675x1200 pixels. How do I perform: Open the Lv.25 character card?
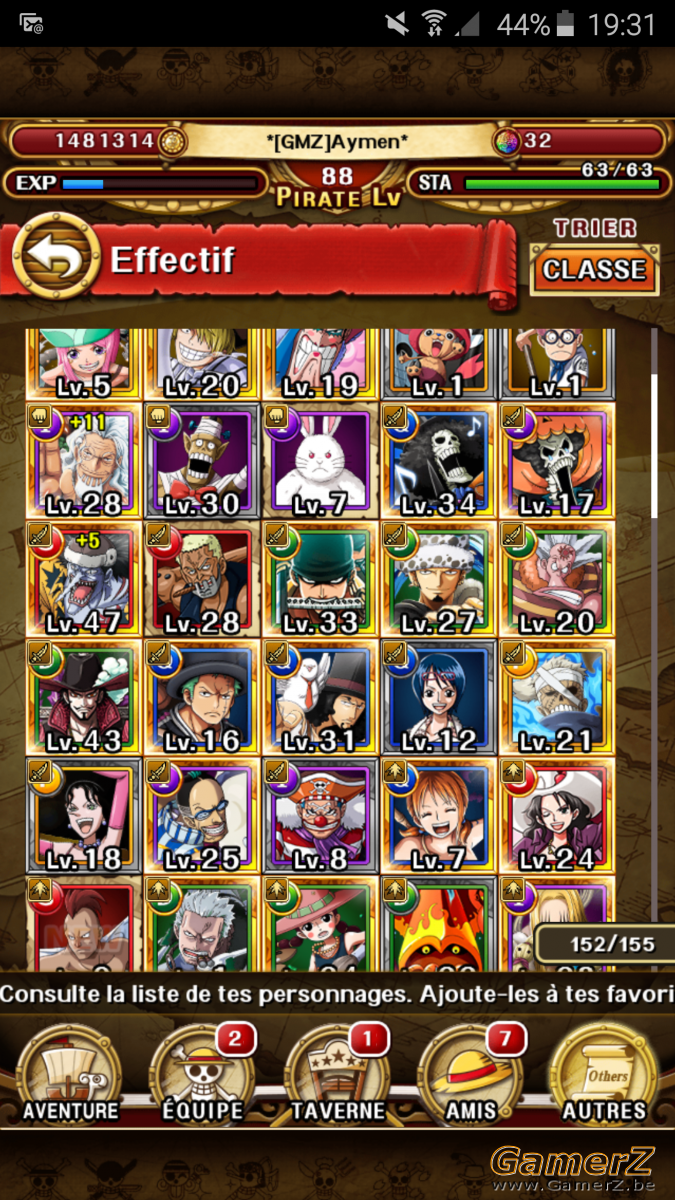tap(202, 815)
